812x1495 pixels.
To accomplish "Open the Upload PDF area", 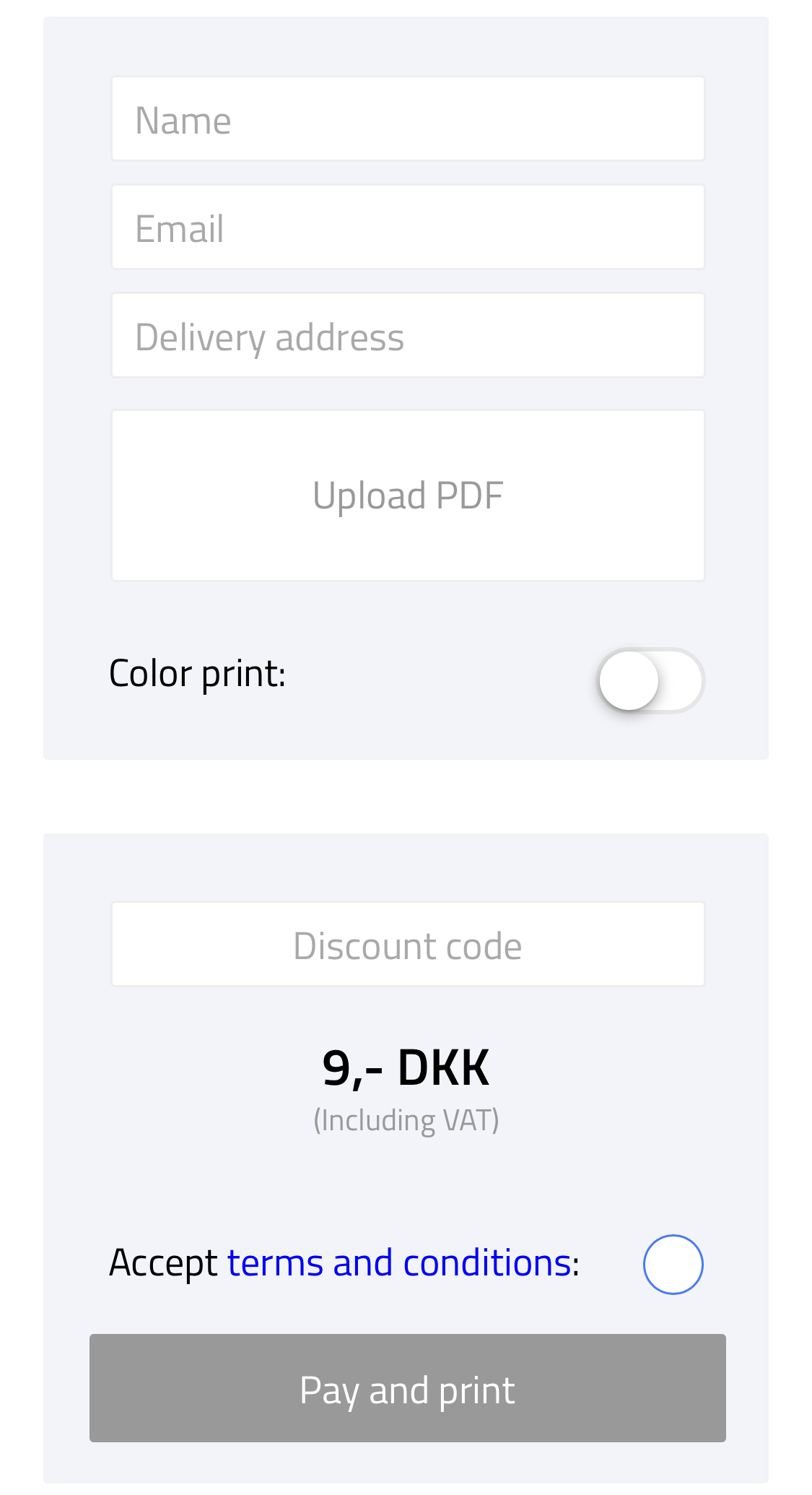I will pyautogui.click(x=408, y=495).
